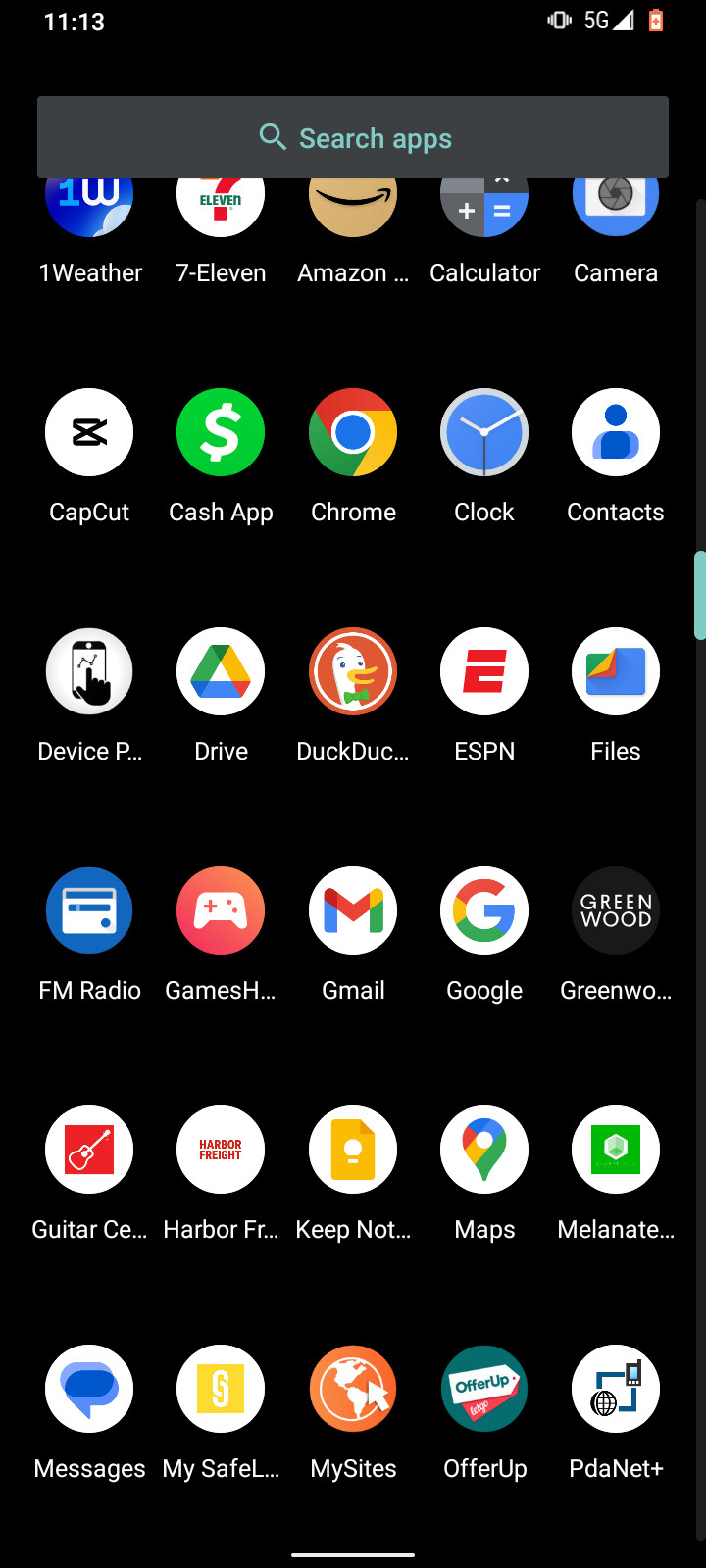
Task: Start the DuckDuckGo browser
Action: point(353,671)
